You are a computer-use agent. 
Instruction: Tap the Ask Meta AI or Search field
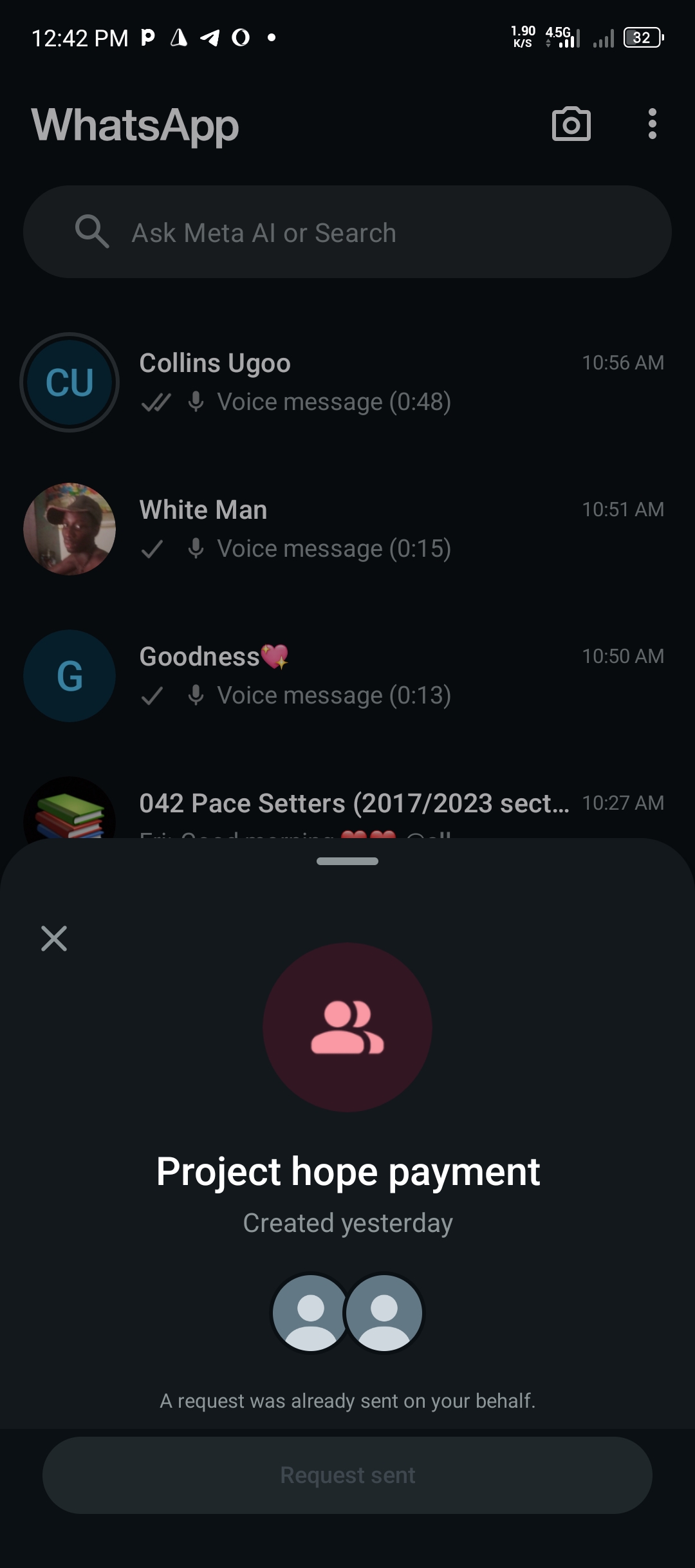click(347, 232)
